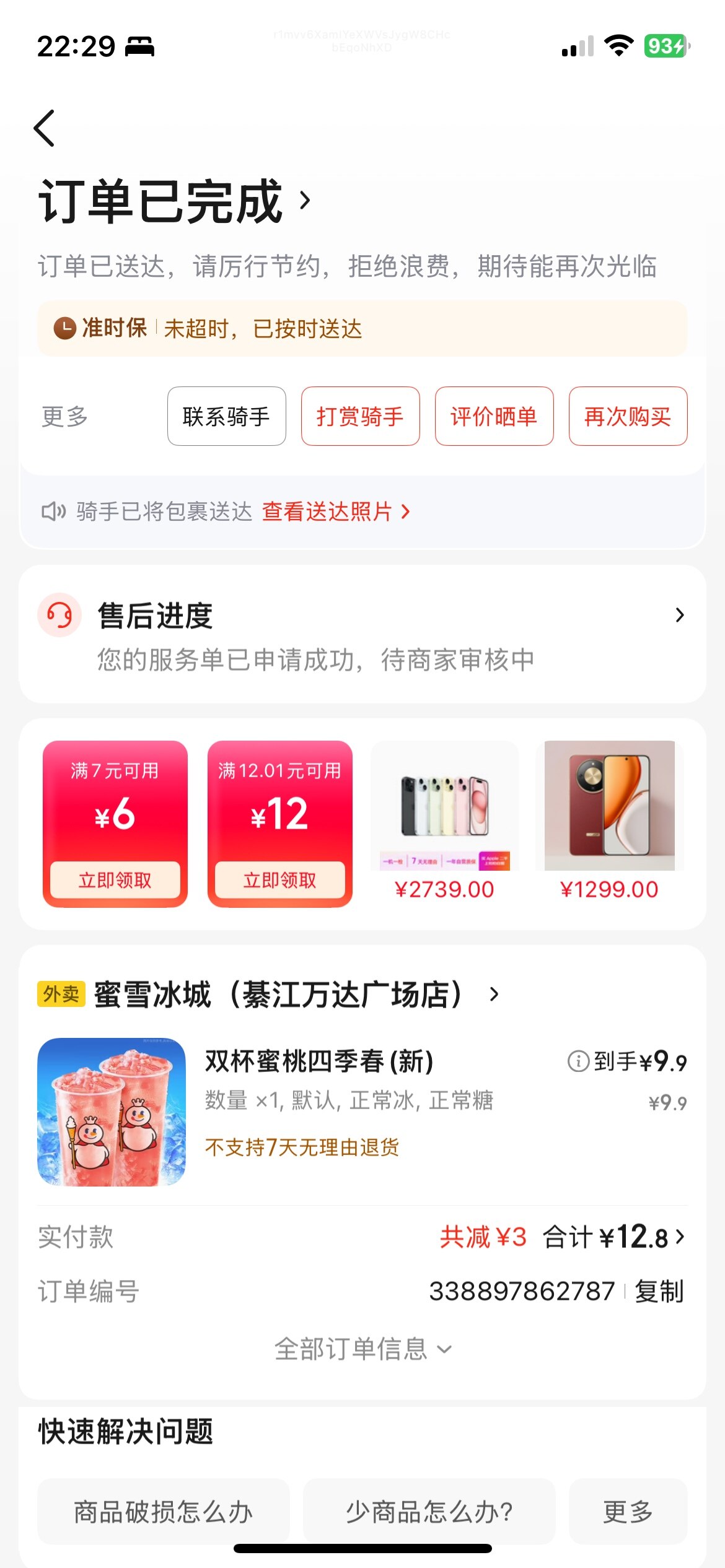Reorder with 再次购买
The image size is (725, 1568).
pos(628,417)
